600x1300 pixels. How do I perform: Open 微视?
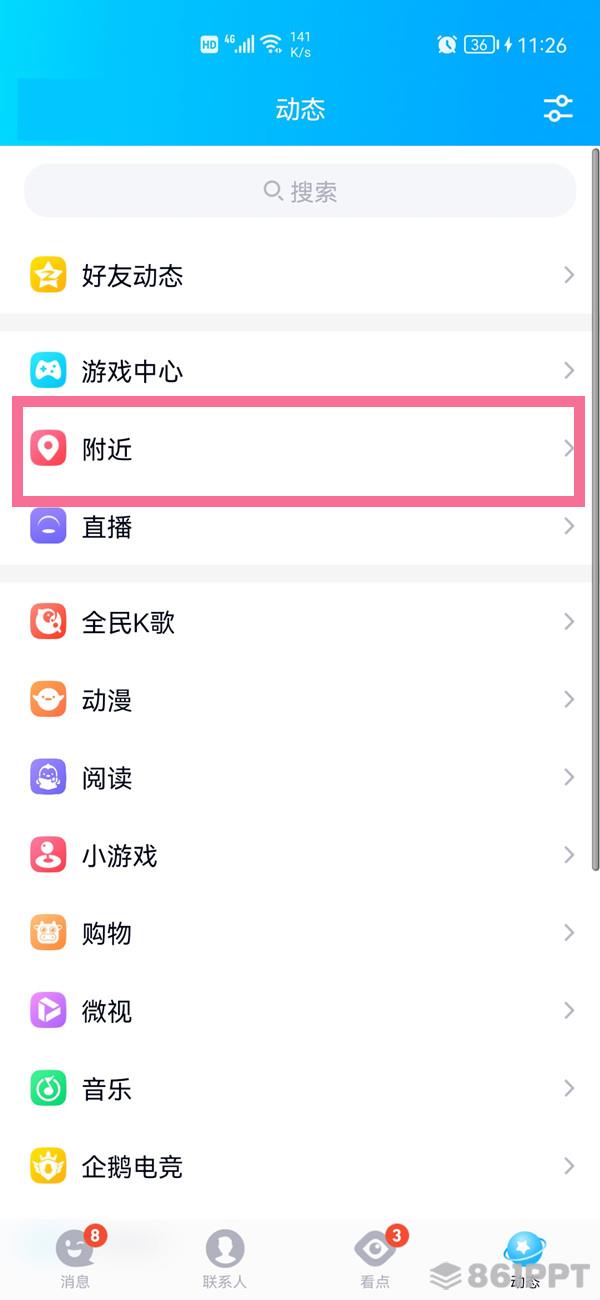300,1011
